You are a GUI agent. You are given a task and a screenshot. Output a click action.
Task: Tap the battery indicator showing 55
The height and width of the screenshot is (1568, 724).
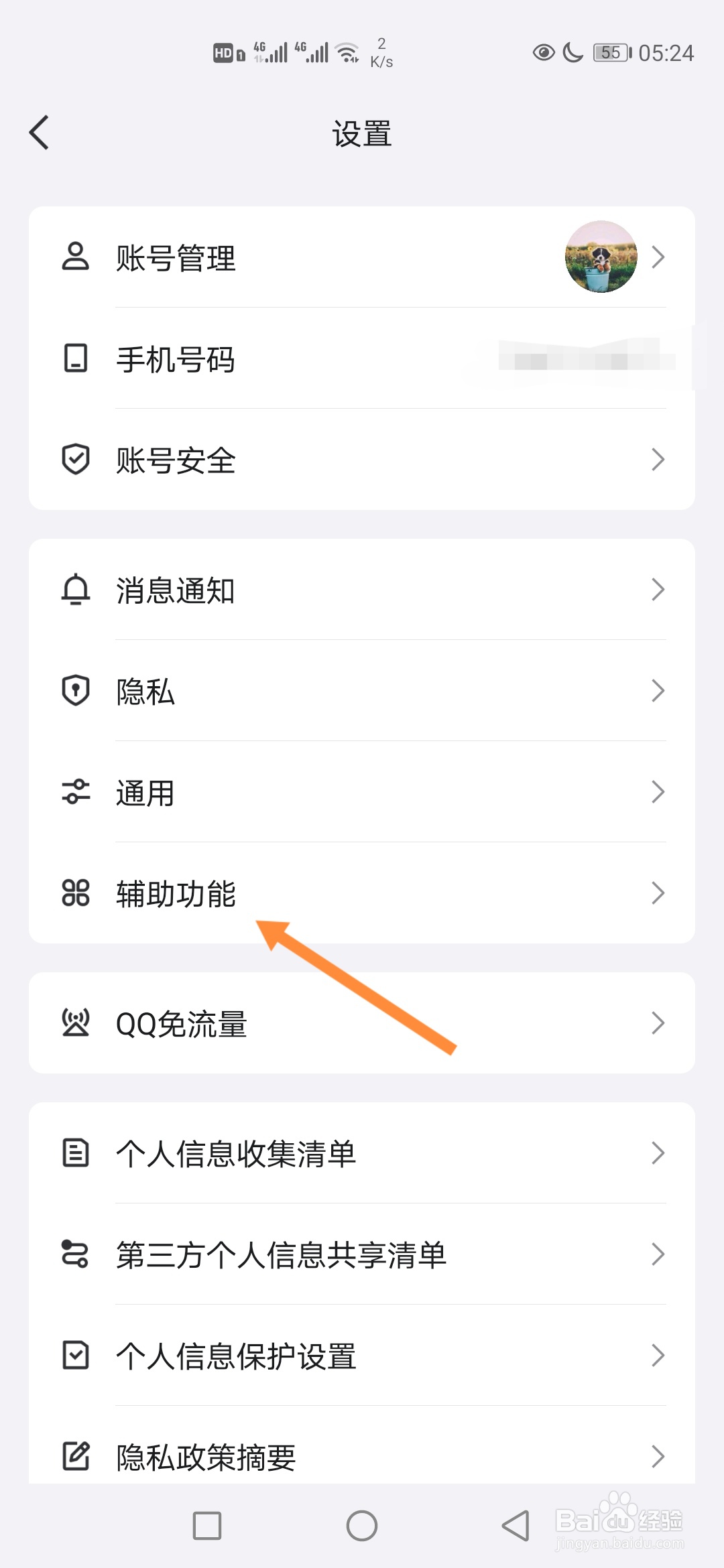607,53
